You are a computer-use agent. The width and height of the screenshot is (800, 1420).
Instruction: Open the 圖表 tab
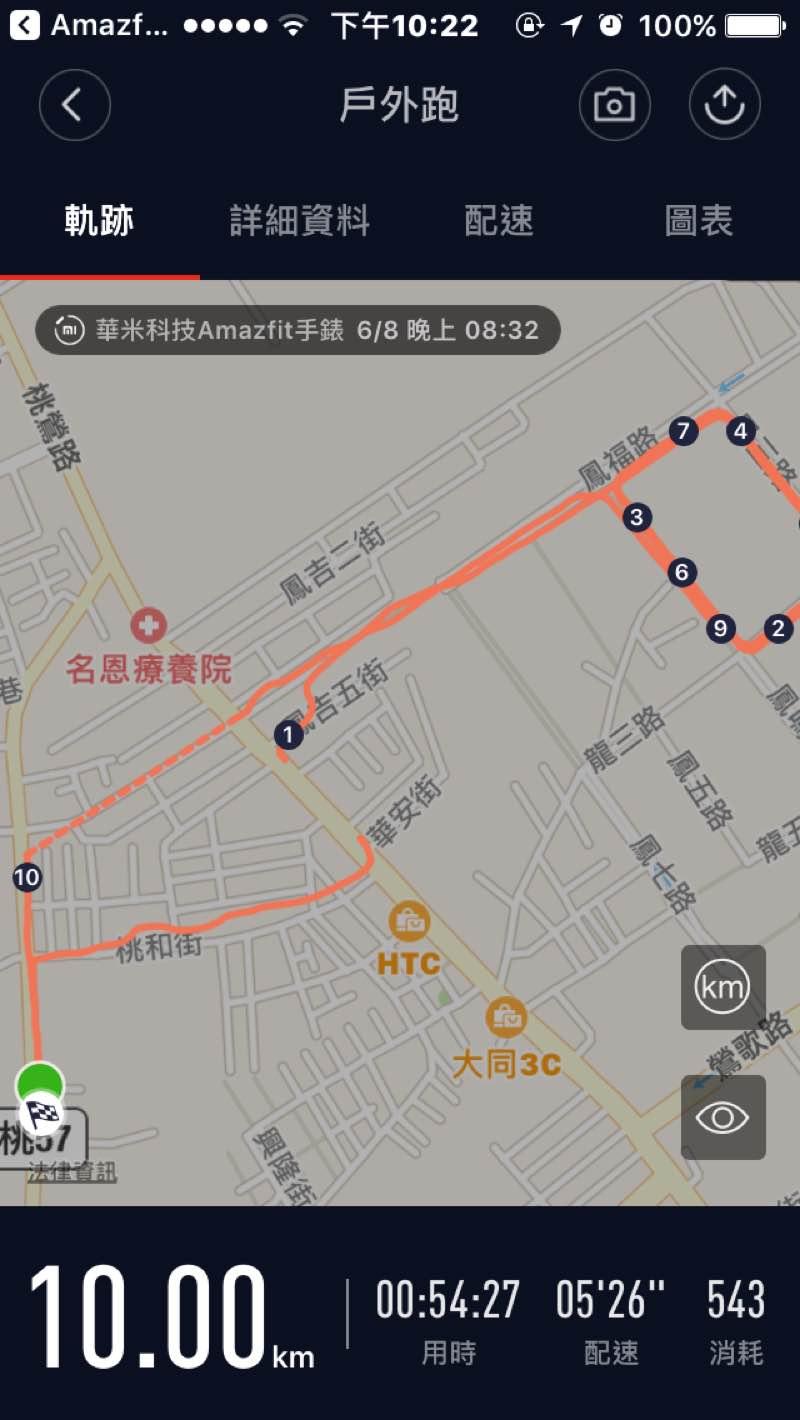699,221
